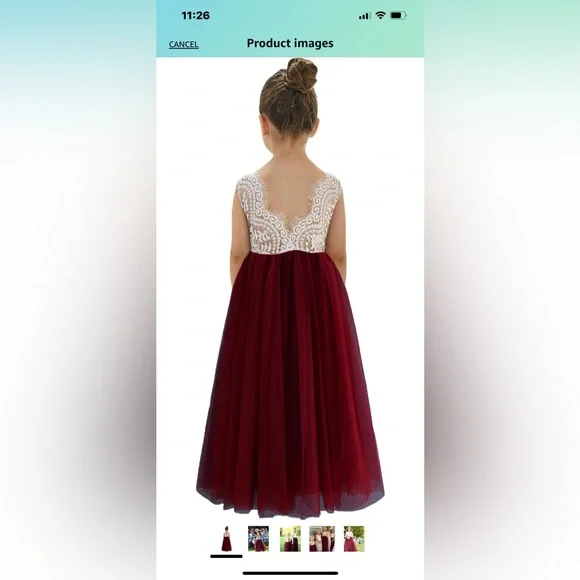This screenshot has width=580, height=580.
Task: View the third thumbnail of two girls on grass
Action: 290,539
